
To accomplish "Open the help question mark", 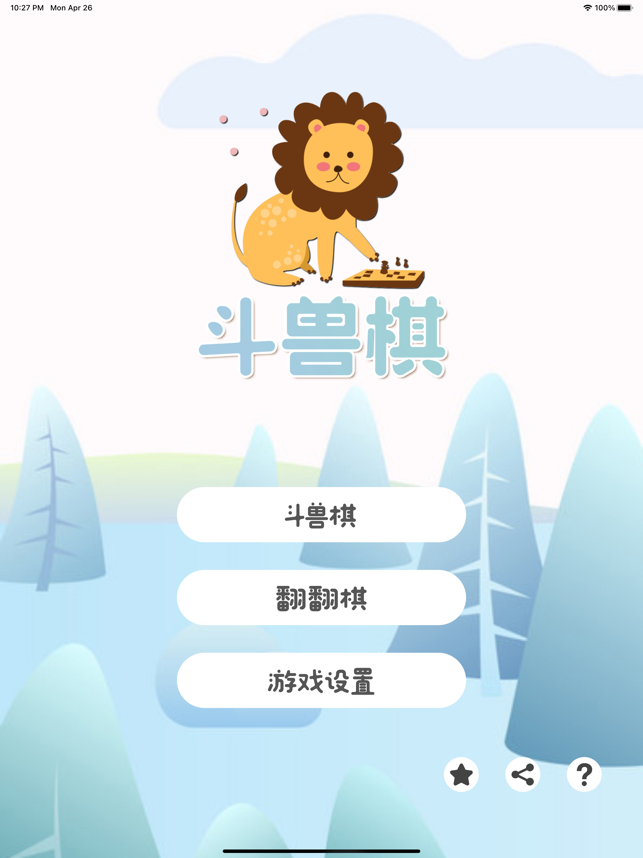I will coord(584,774).
